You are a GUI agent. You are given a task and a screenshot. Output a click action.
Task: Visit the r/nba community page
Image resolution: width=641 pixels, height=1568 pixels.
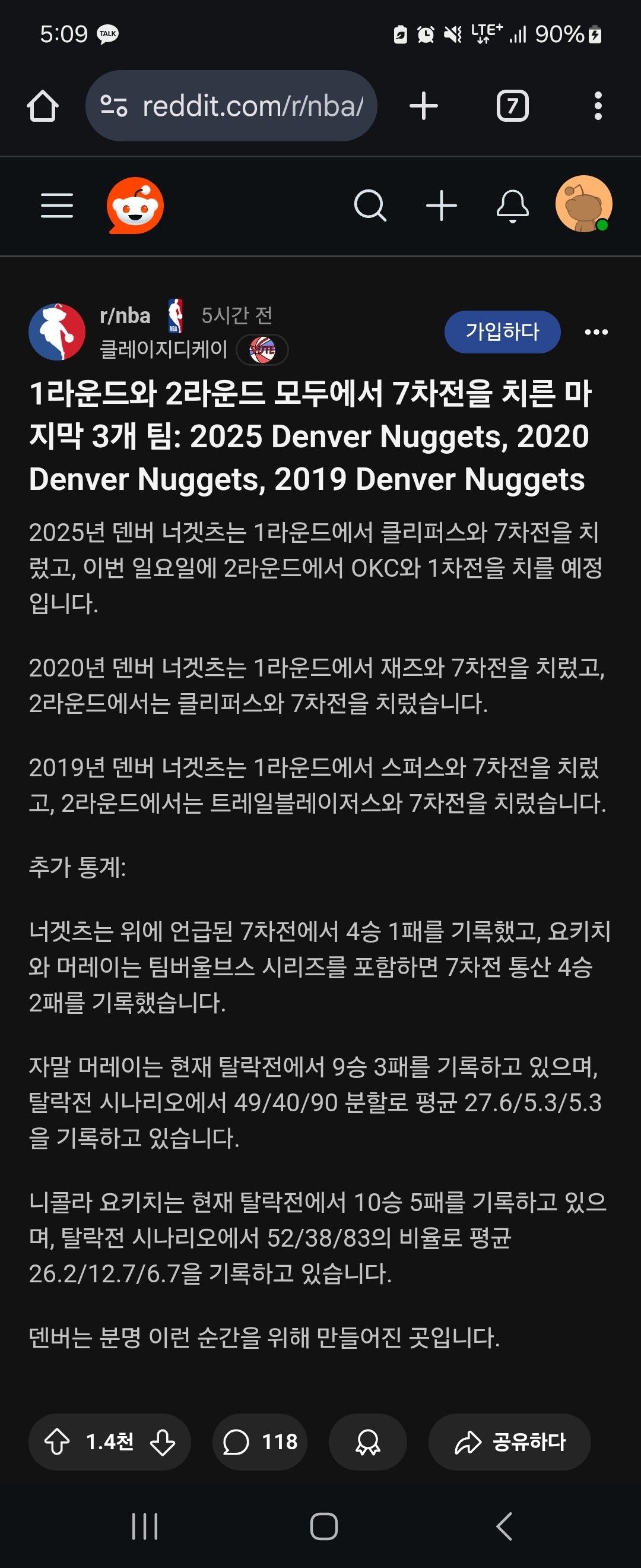point(125,316)
